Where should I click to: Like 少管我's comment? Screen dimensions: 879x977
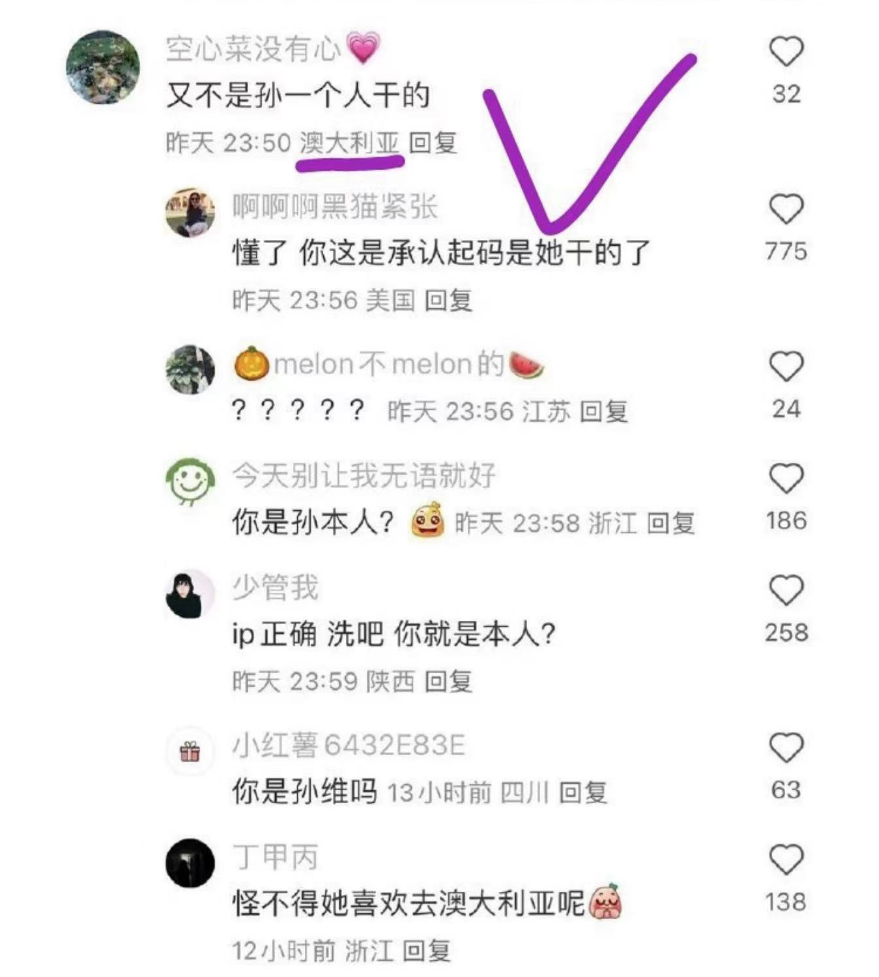[x=786, y=591]
